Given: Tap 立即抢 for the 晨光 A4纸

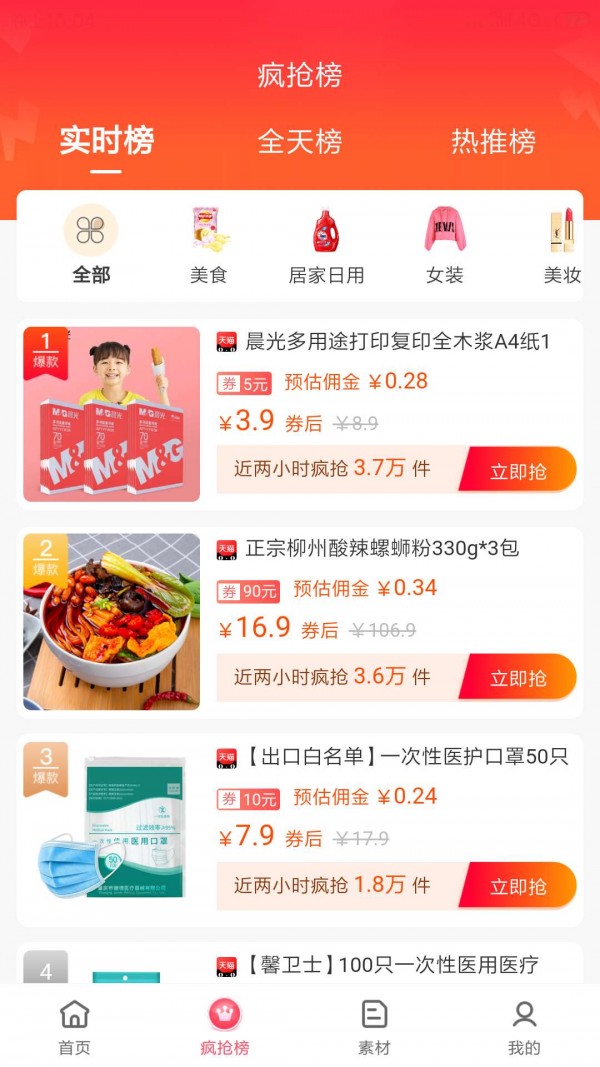Looking at the screenshot, I should pos(518,471).
